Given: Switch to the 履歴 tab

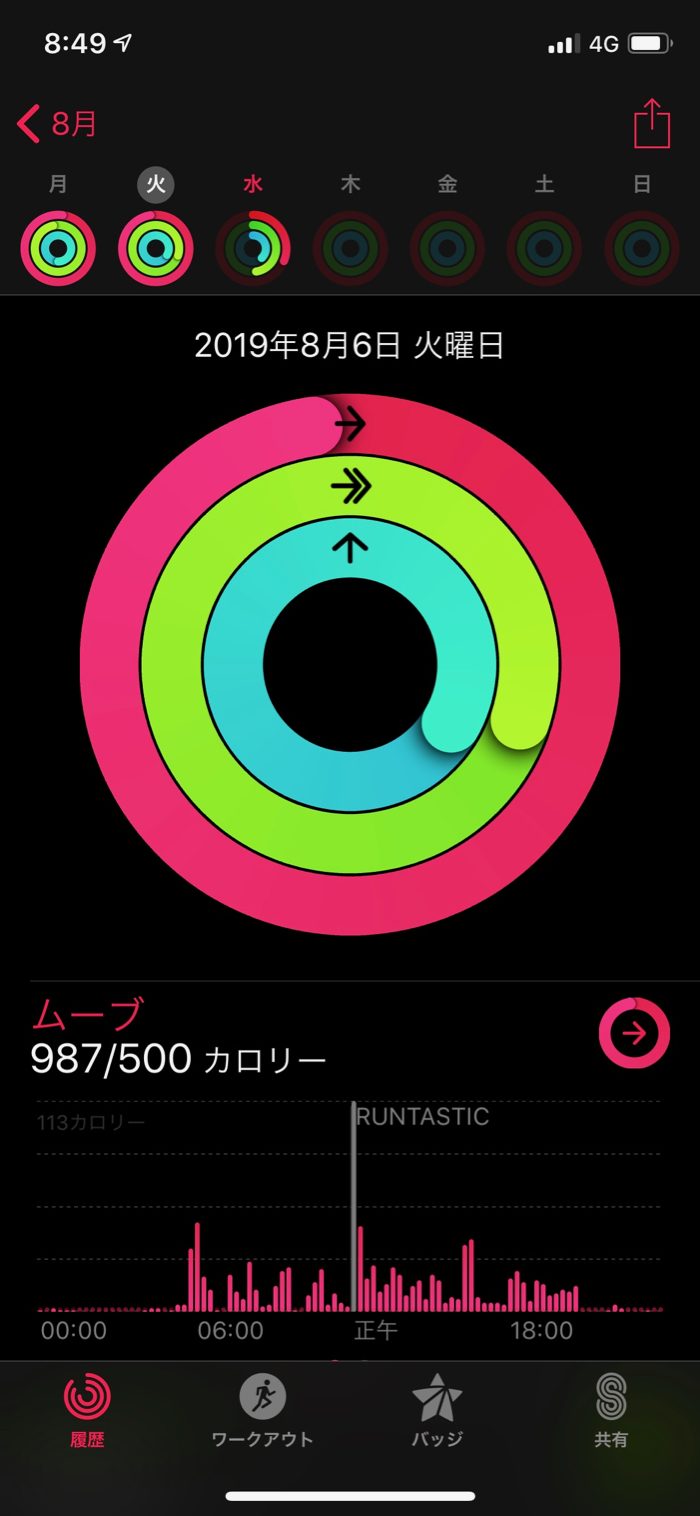Looking at the screenshot, I should tap(87, 1410).
